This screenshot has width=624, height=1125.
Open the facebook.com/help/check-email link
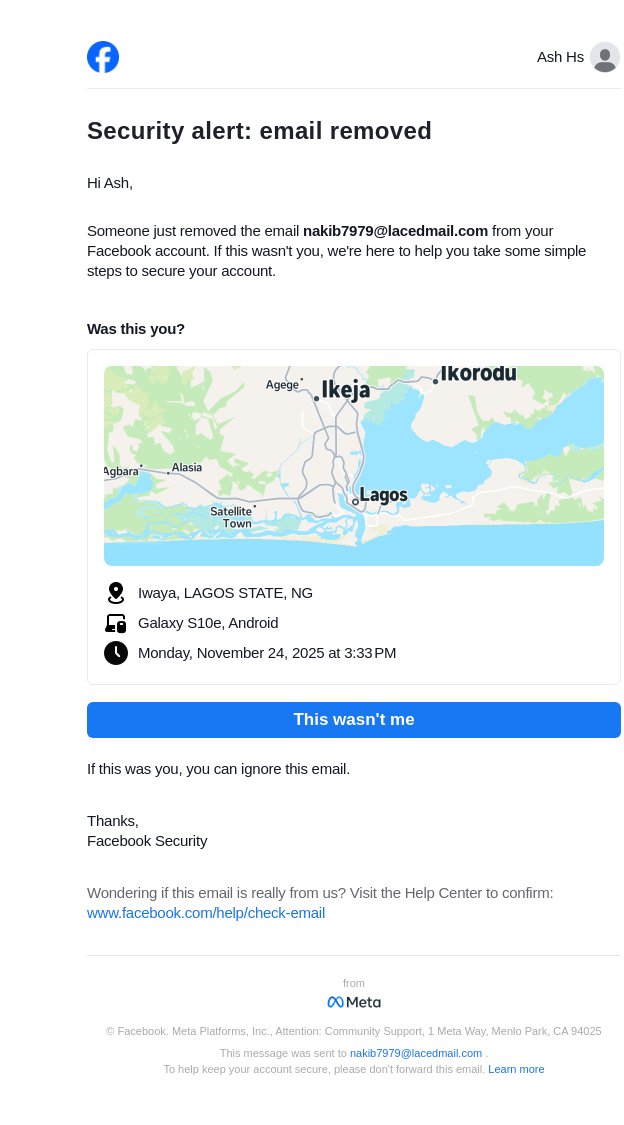coord(206,913)
